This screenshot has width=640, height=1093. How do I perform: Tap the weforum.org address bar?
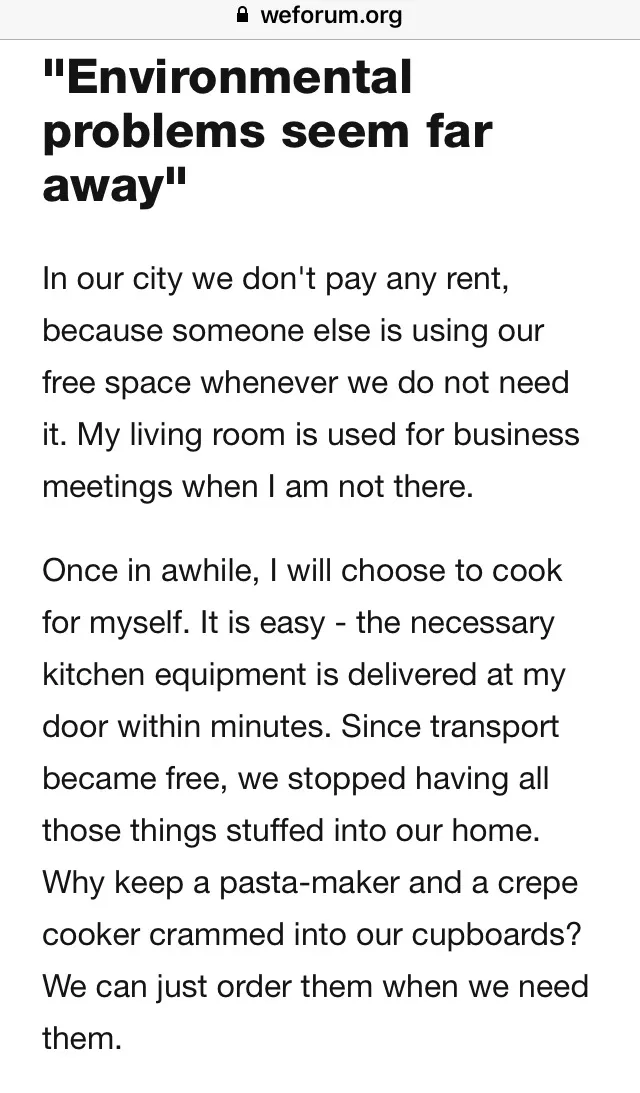[x=320, y=15]
